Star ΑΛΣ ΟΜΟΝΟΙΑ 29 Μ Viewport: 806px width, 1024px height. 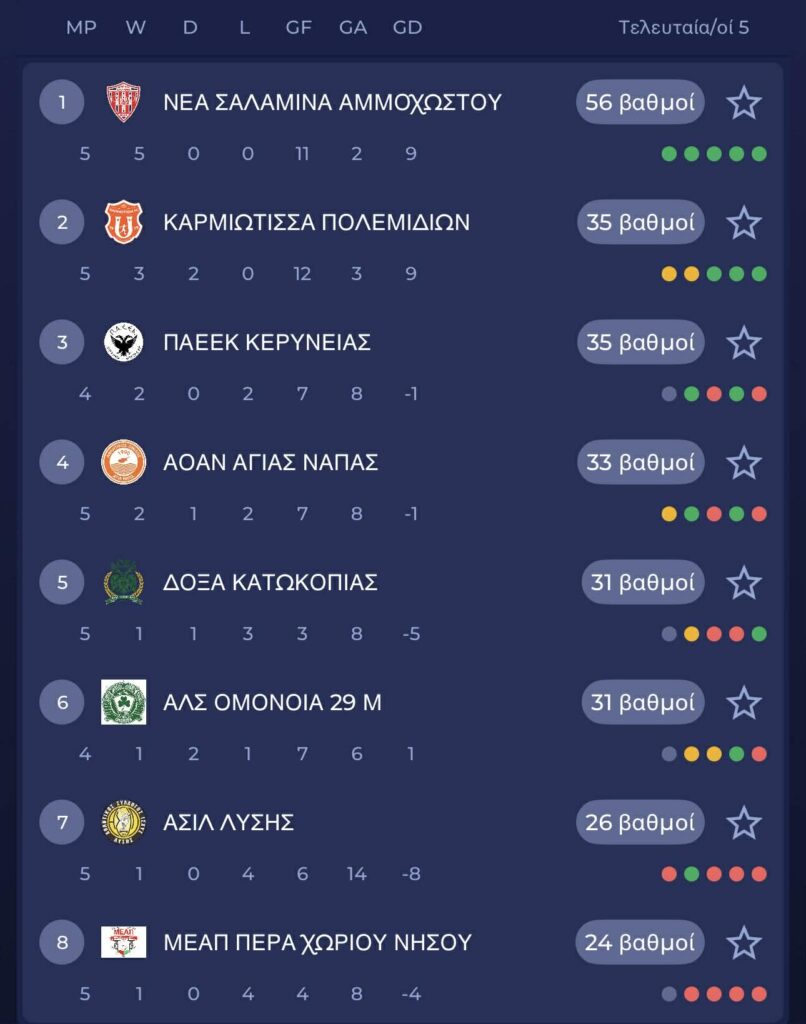coord(743,702)
